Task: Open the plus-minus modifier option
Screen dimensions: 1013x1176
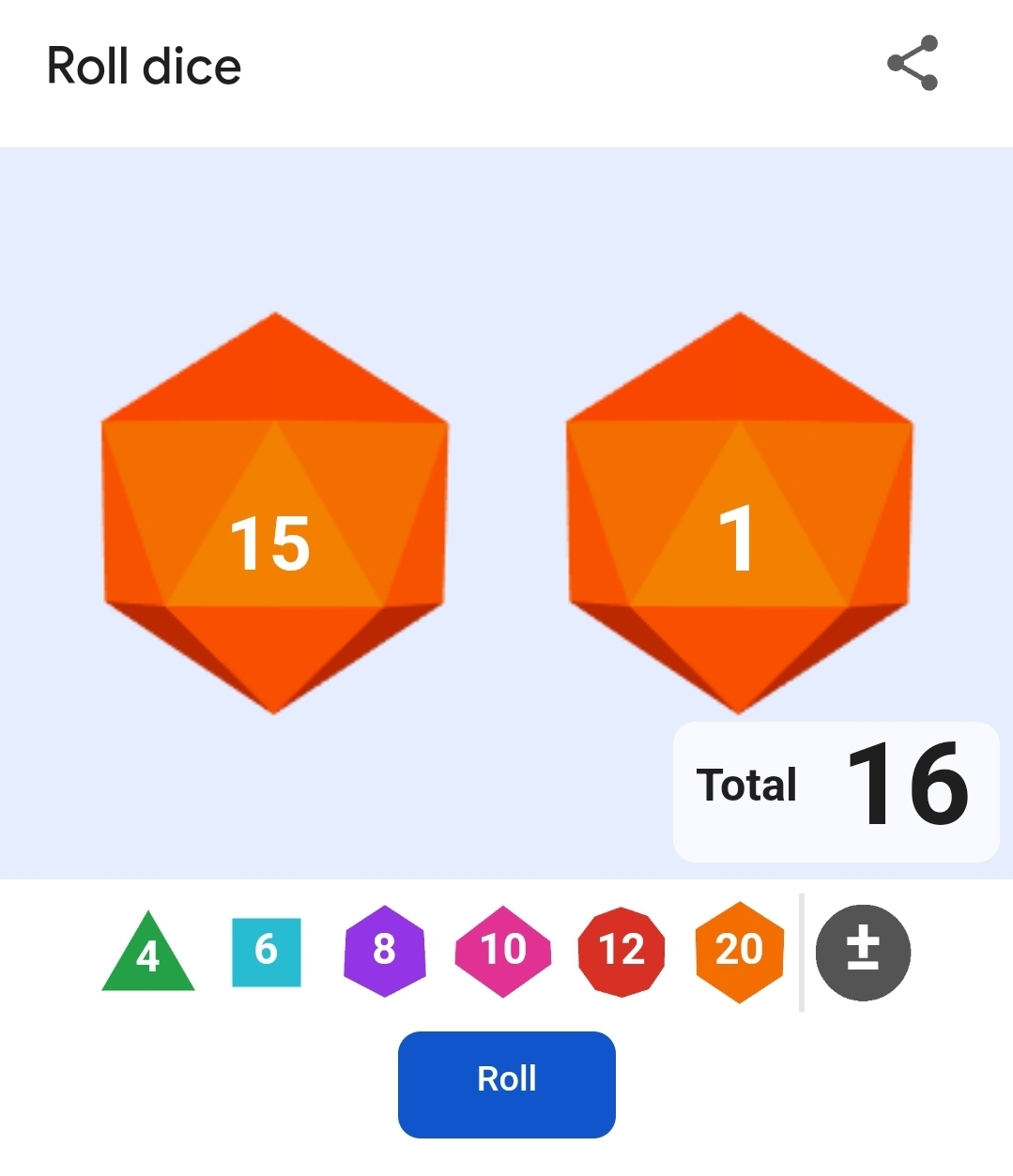Action: pos(863,952)
